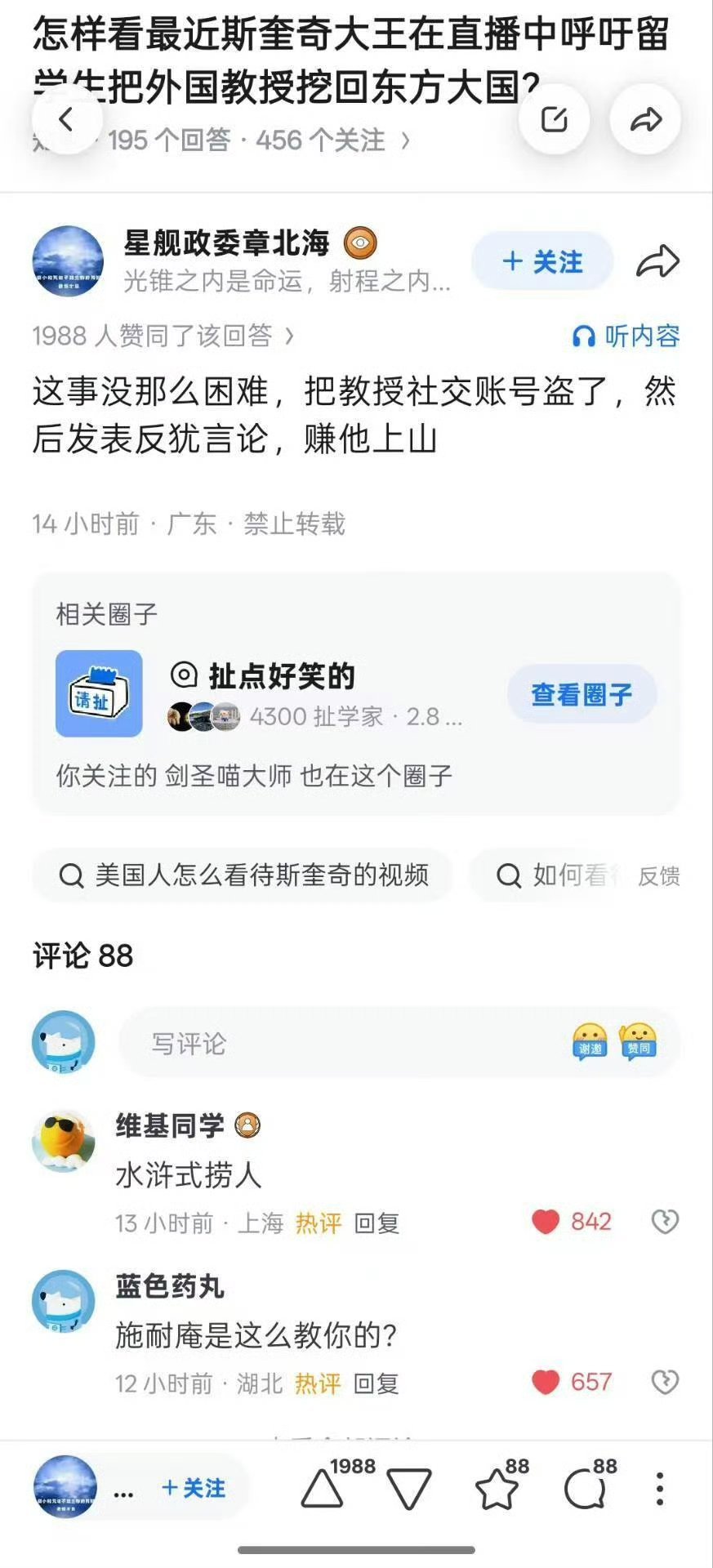
Task: Tap the 谢邀 emoji sticker in the comment bar
Action: pyautogui.click(x=590, y=1042)
